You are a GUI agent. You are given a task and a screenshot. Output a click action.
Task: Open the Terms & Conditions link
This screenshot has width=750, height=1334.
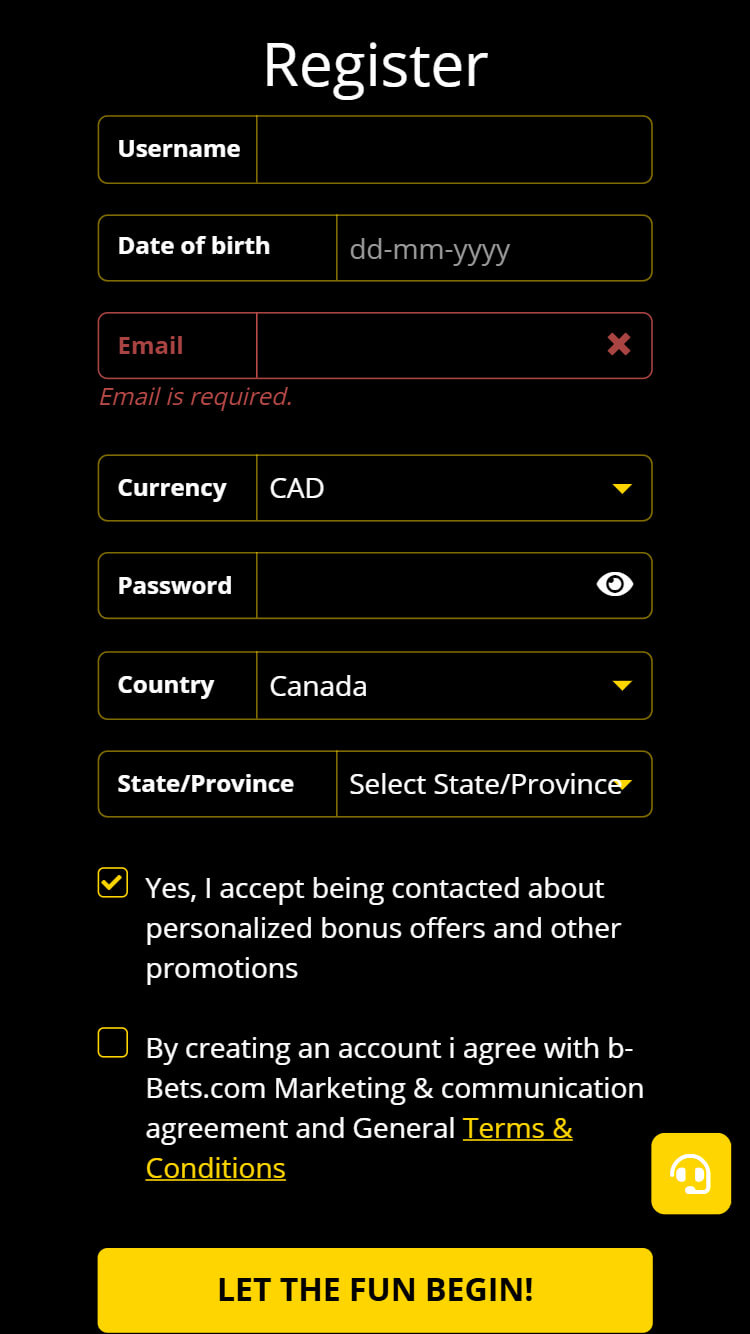click(x=360, y=1148)
